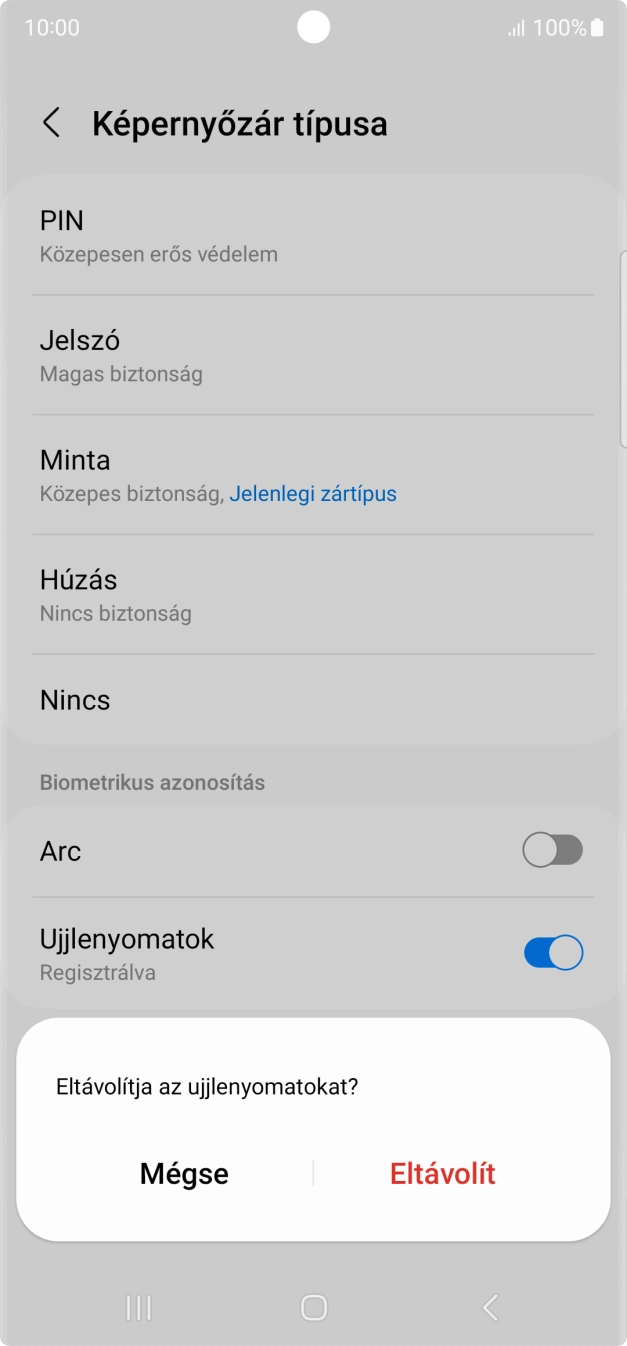Viewport: 627px width, 1346px height.
Task: Cancel fingerprint removal with Mégse
Action: [x=184, y=1173]
